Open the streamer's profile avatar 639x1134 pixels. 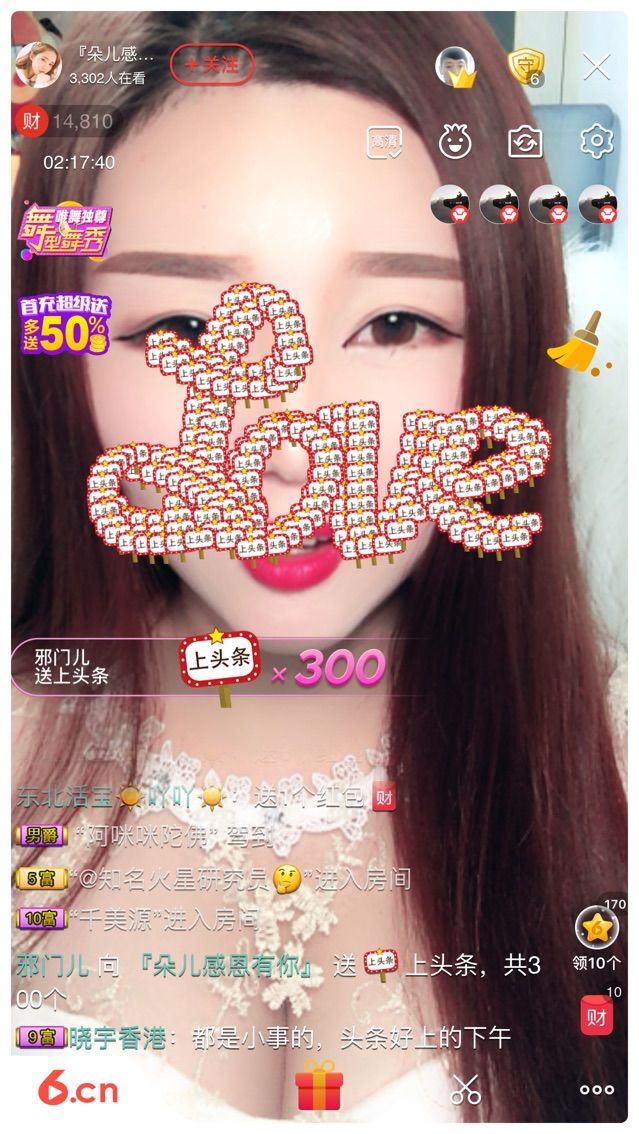38,65
